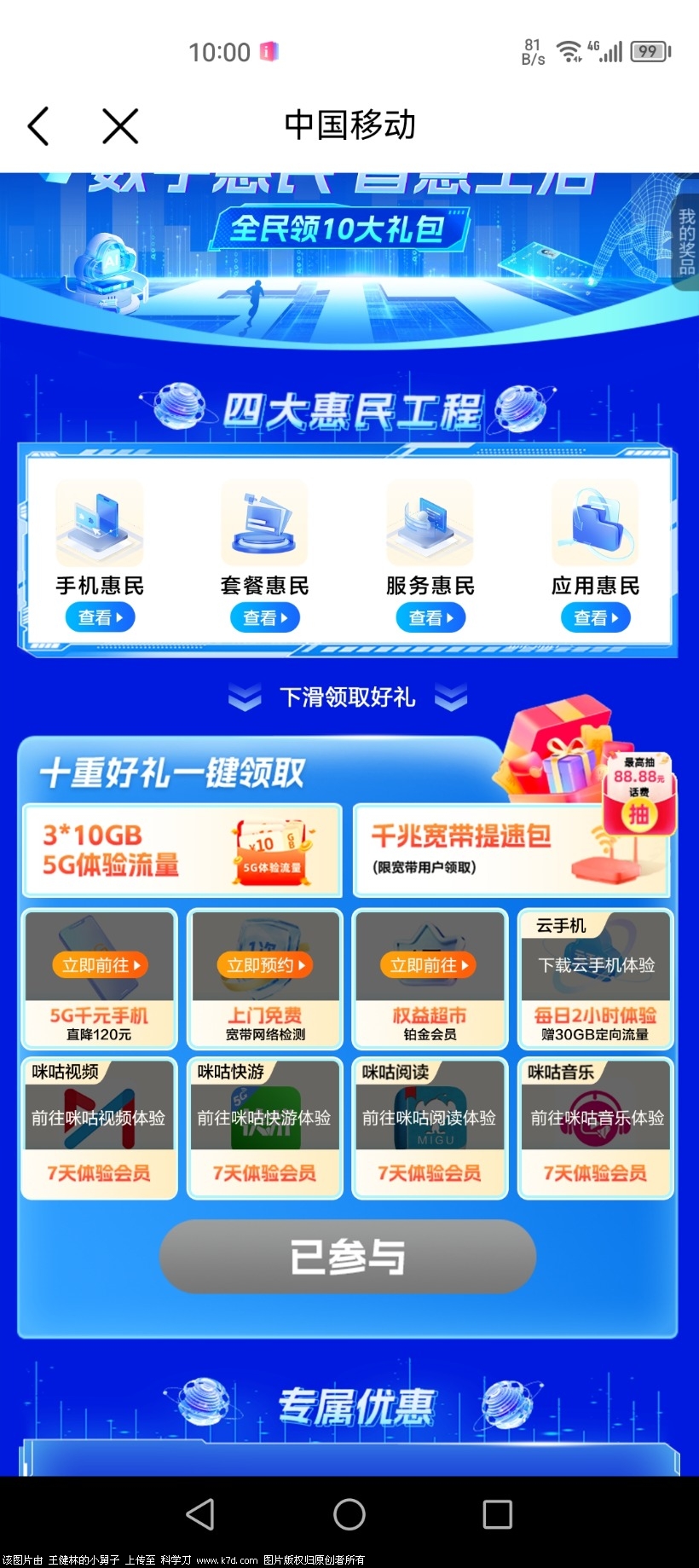Tap 立即前往 on 权益超市 card
The width and height of the screenshot is (699, 1568).
pos(429,965)
